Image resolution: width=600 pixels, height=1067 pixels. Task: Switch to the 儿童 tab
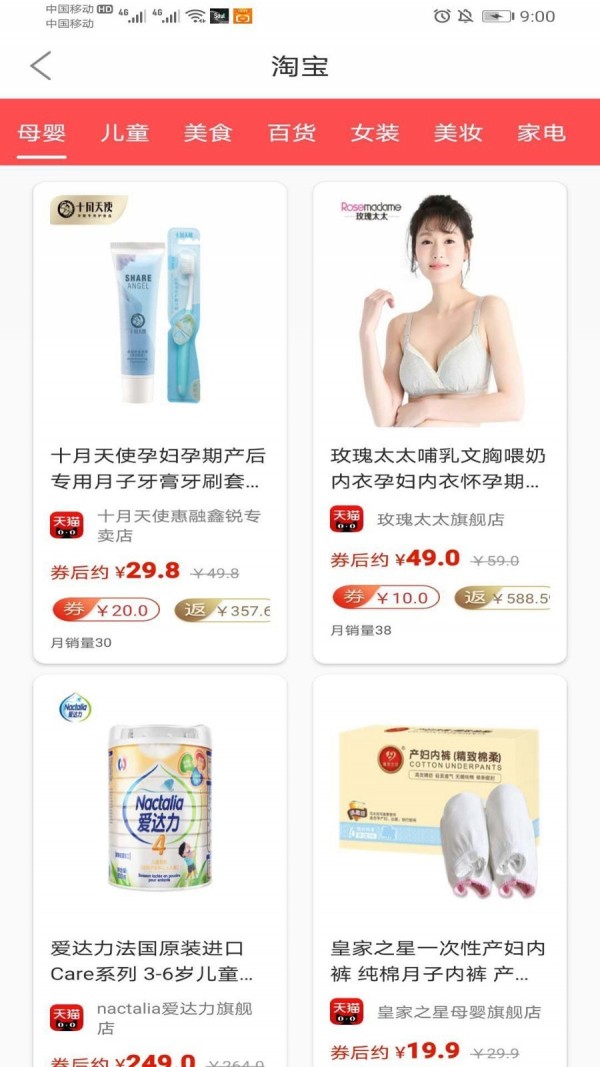coord(125,133)
